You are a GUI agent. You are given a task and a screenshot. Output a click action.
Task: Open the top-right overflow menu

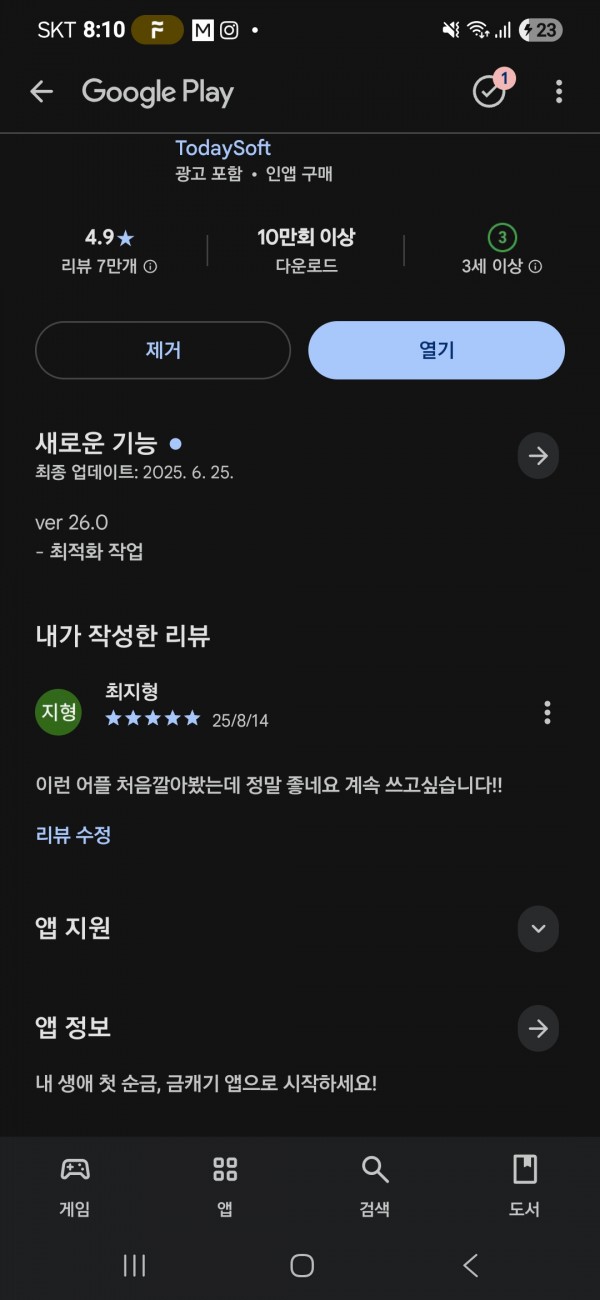pos(559,92)
